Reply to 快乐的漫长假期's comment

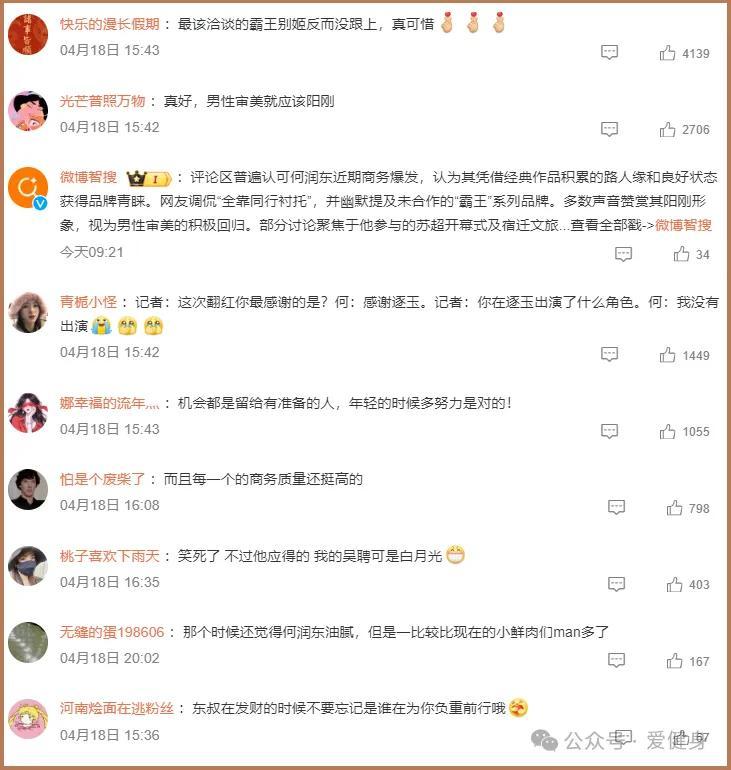tap(609, 53)
